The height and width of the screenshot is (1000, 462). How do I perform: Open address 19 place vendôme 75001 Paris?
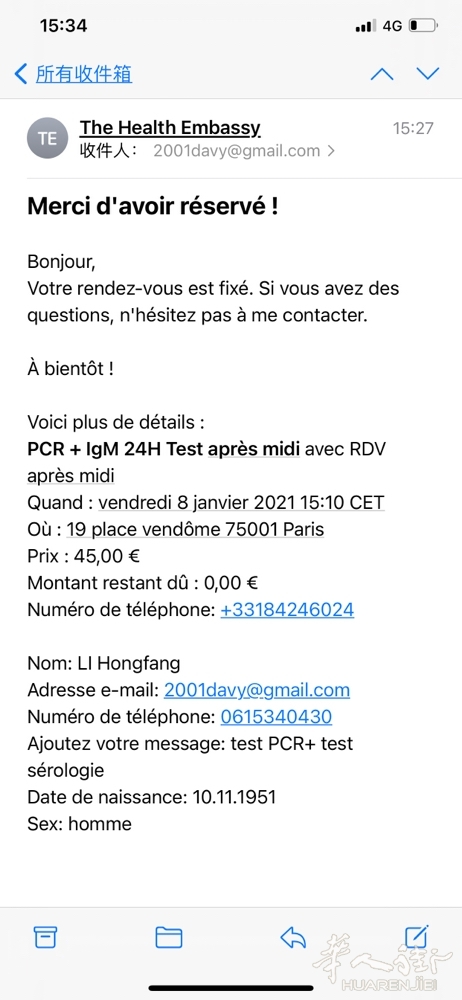(x=195, y=529)
